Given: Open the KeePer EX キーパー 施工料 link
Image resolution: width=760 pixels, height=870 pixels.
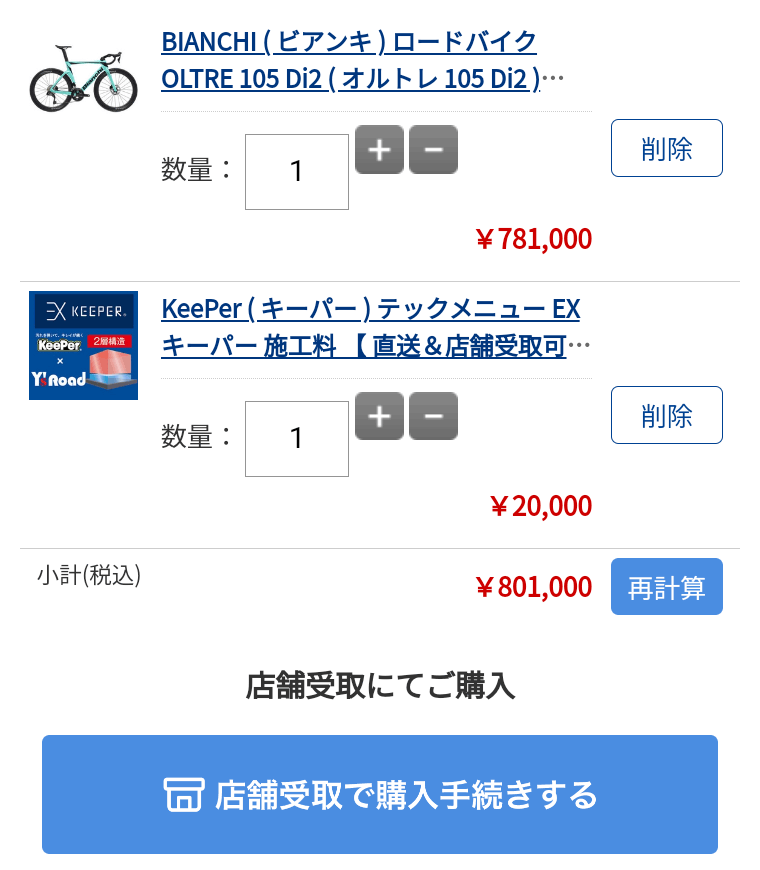Looking at the screenshot, I should pyautogui.click(x=370, y=327).
